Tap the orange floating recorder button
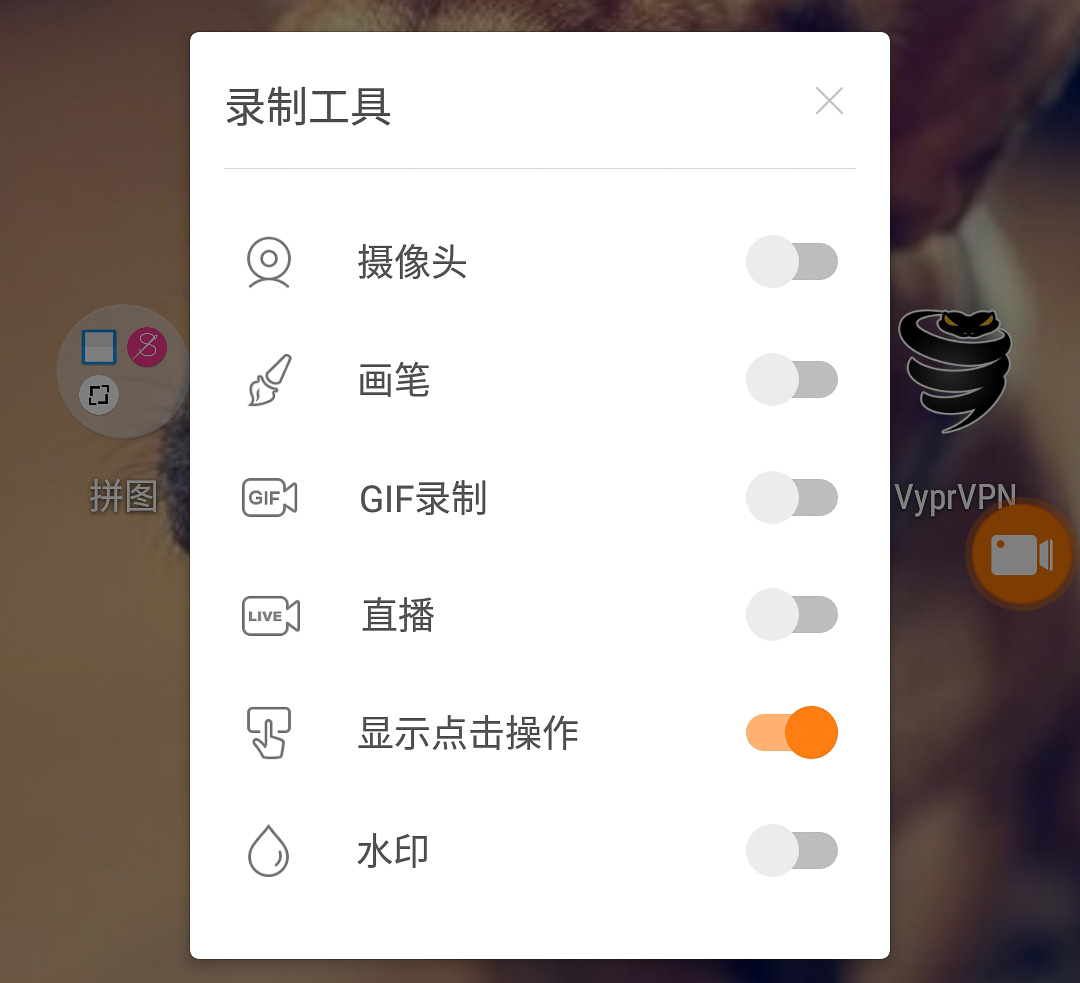The image size is (1080, 983). tap(1021, 555)
